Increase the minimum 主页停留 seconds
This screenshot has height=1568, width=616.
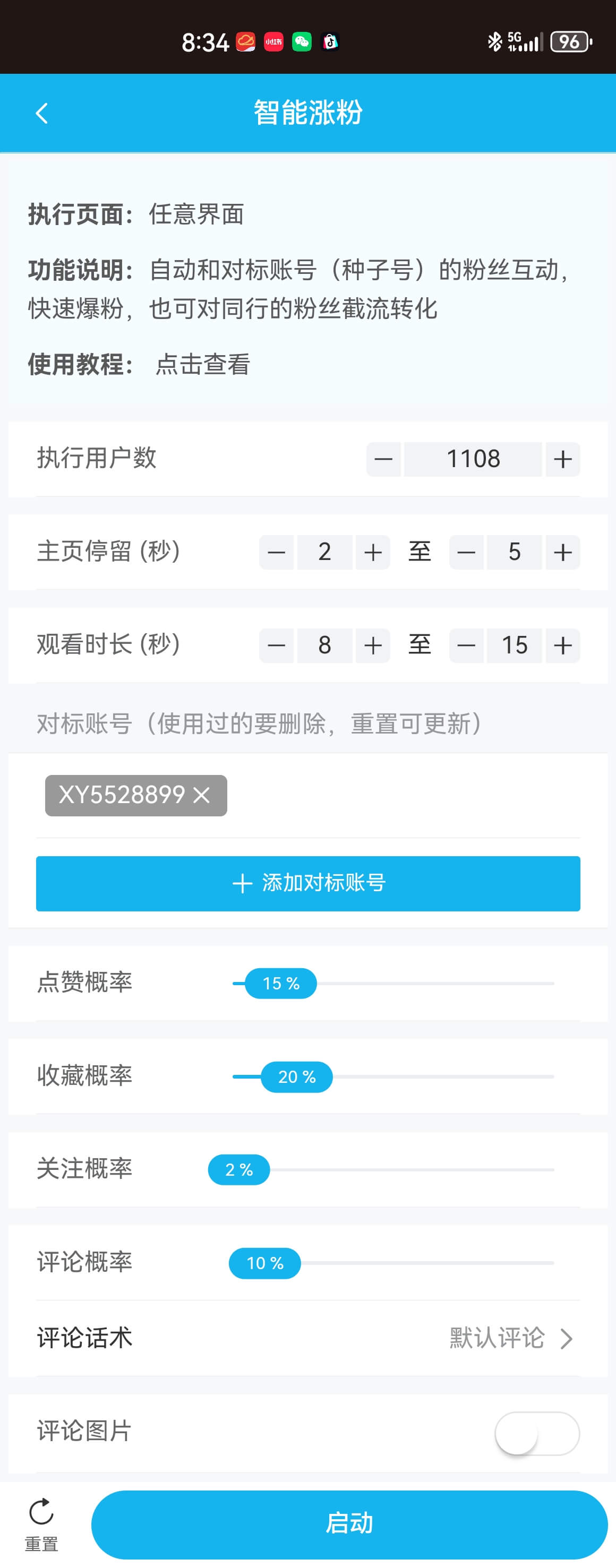coord(373,552)
